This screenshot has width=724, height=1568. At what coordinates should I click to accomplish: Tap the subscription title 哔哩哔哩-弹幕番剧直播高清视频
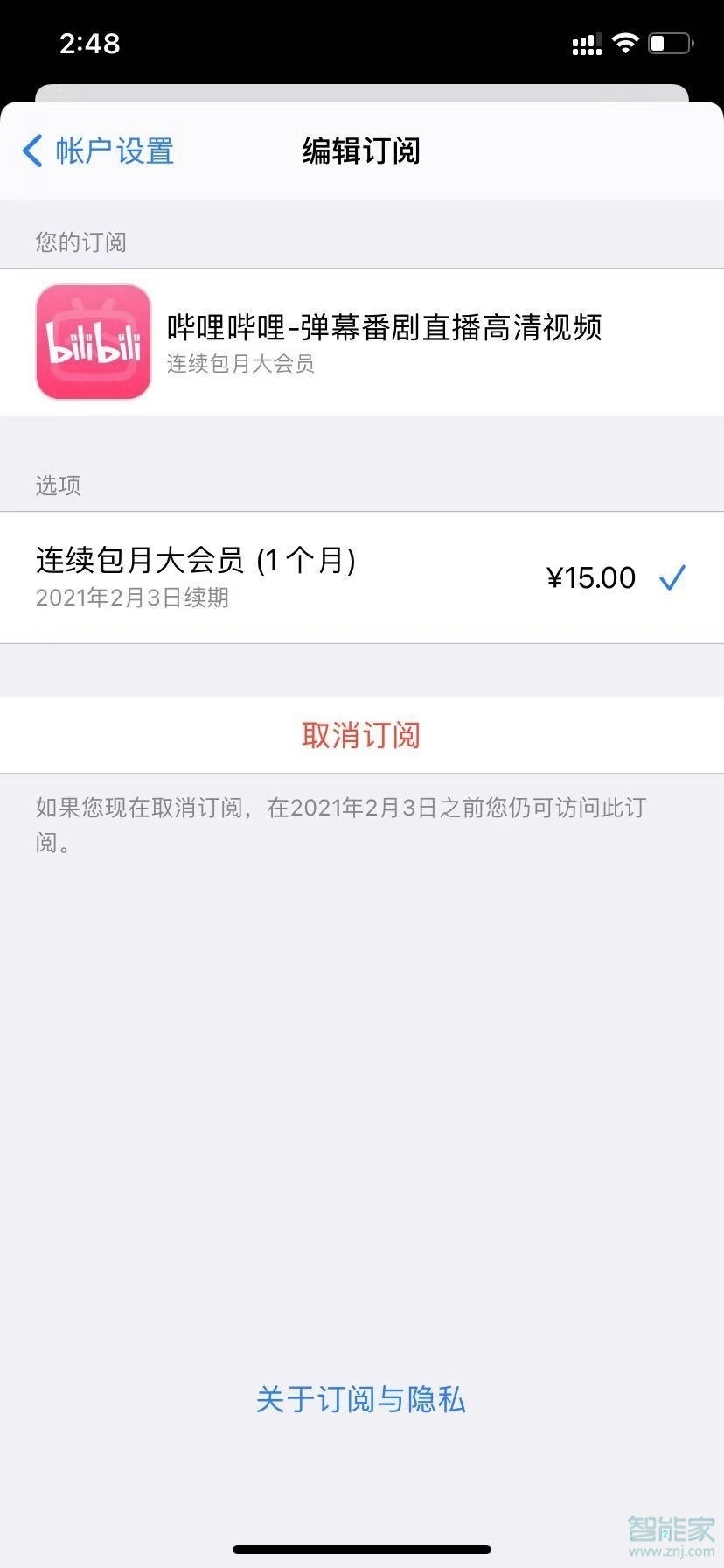(x=385, y=327)
